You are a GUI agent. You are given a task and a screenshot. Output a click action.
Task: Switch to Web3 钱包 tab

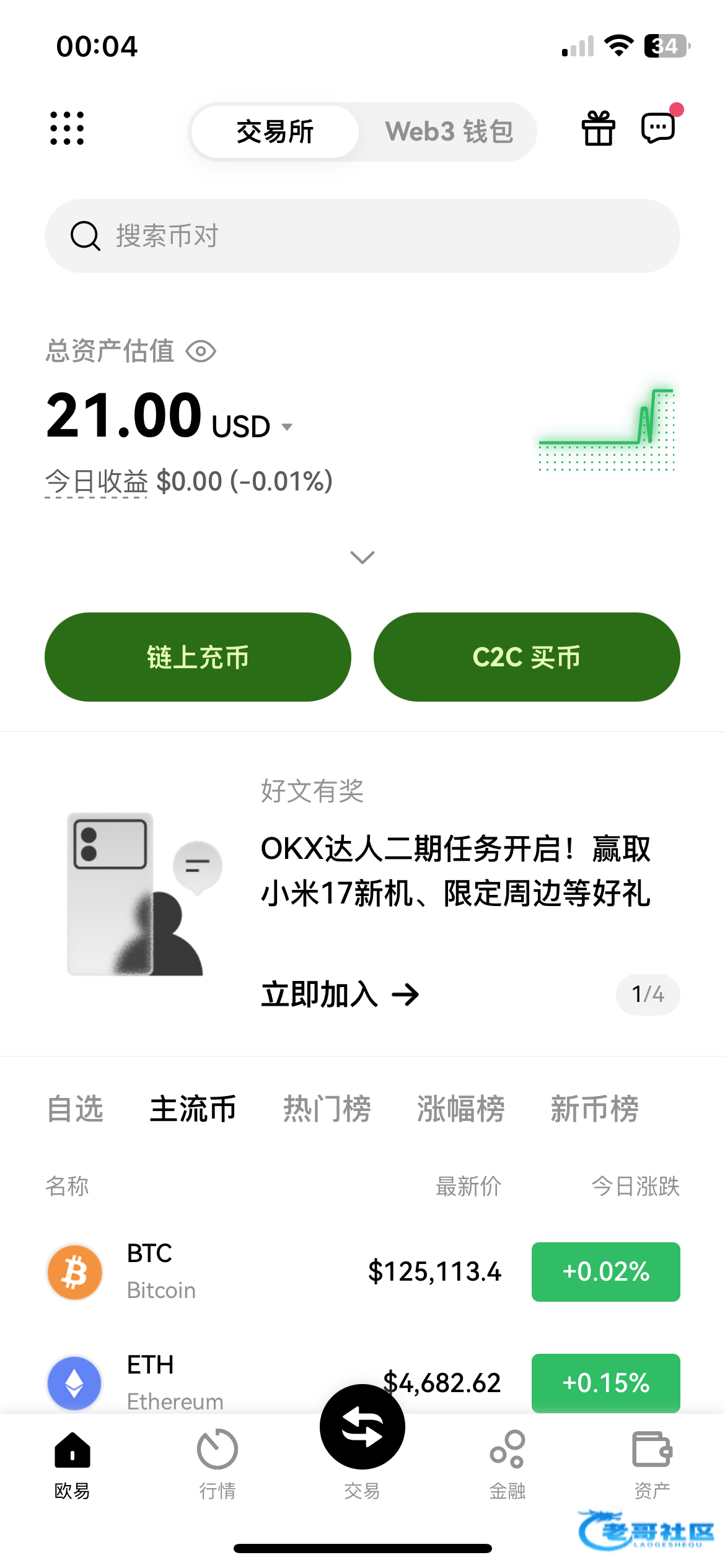[449, 132]
